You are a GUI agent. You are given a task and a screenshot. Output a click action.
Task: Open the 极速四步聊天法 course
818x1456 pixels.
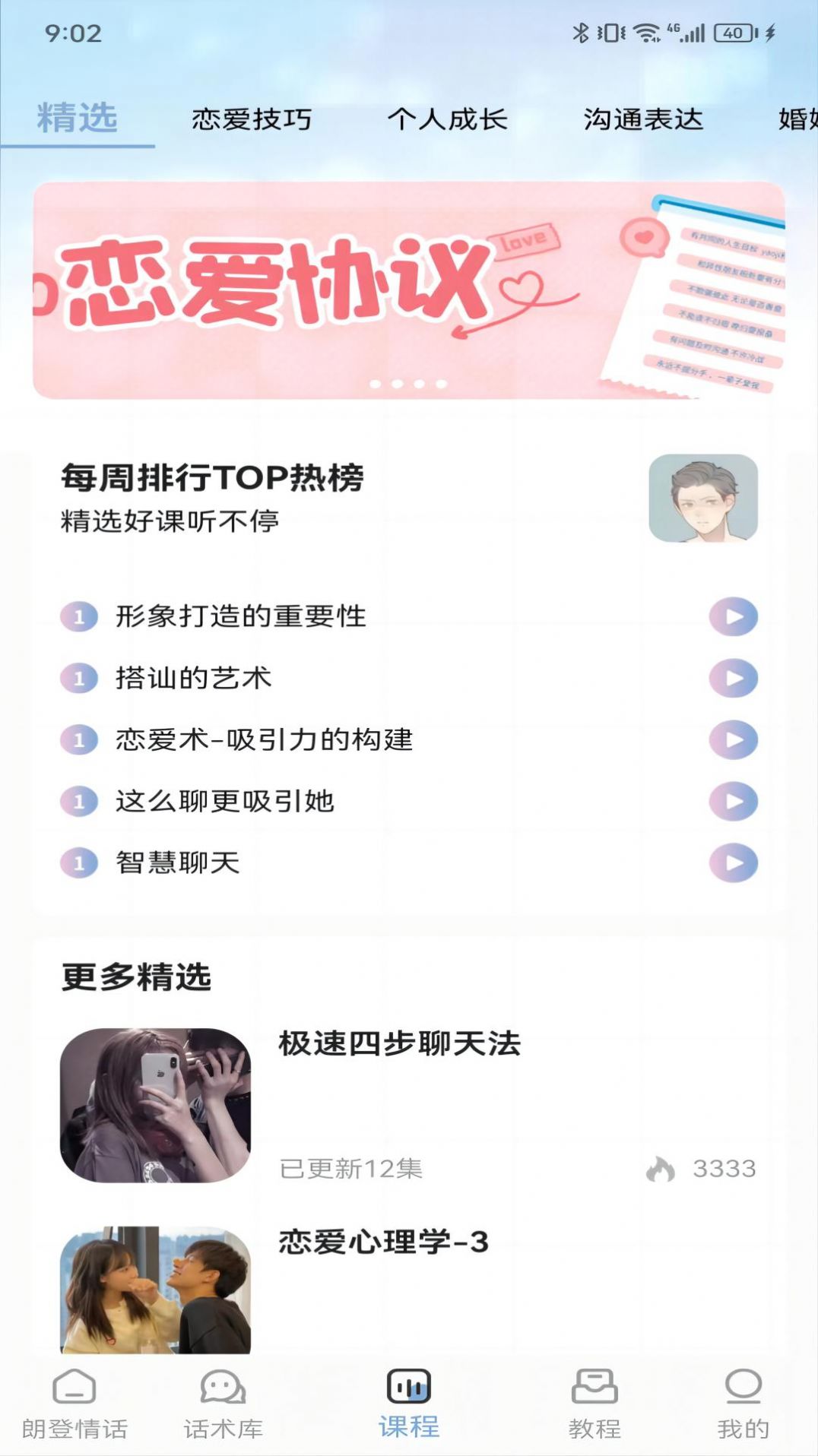(400, 1044)
